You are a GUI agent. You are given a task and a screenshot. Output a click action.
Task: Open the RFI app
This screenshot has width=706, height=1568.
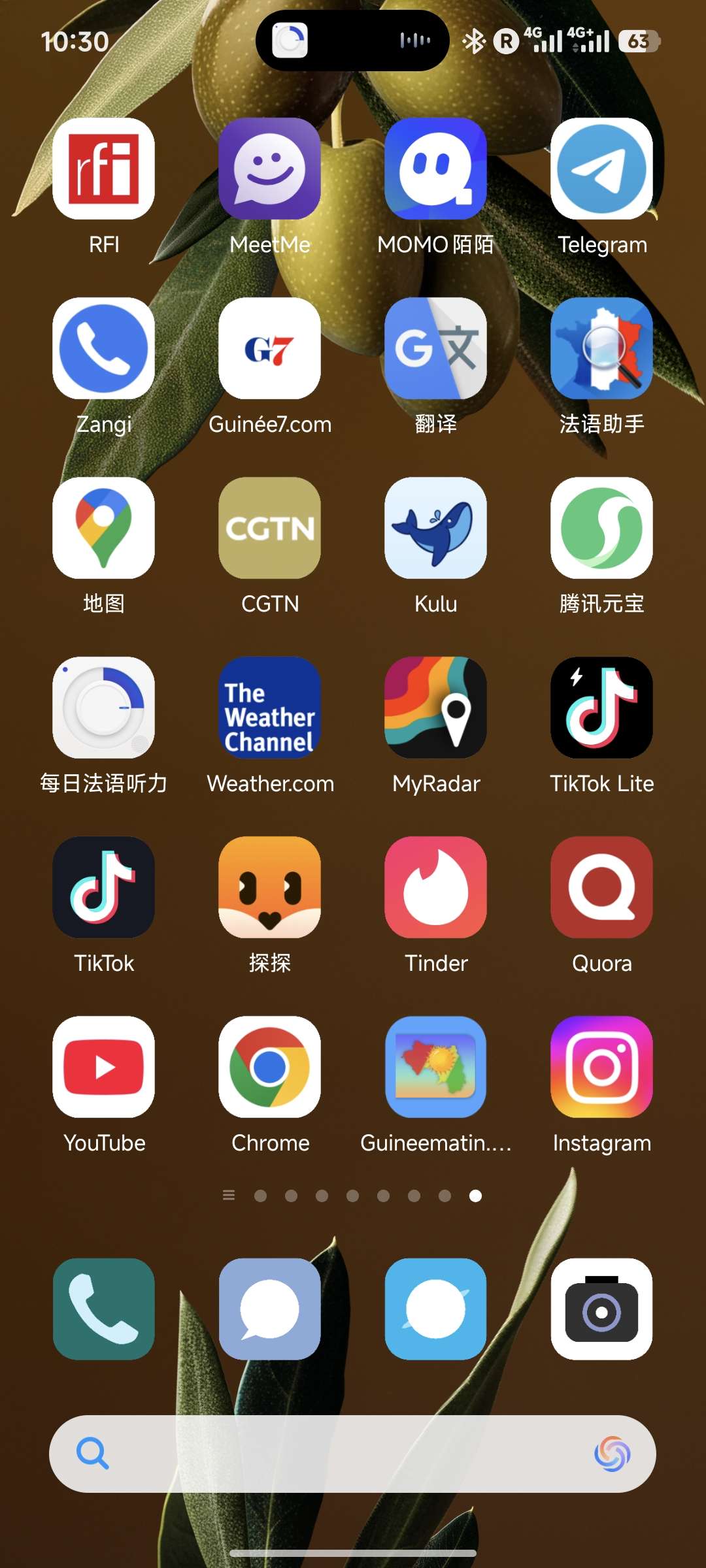coord(104,169)
